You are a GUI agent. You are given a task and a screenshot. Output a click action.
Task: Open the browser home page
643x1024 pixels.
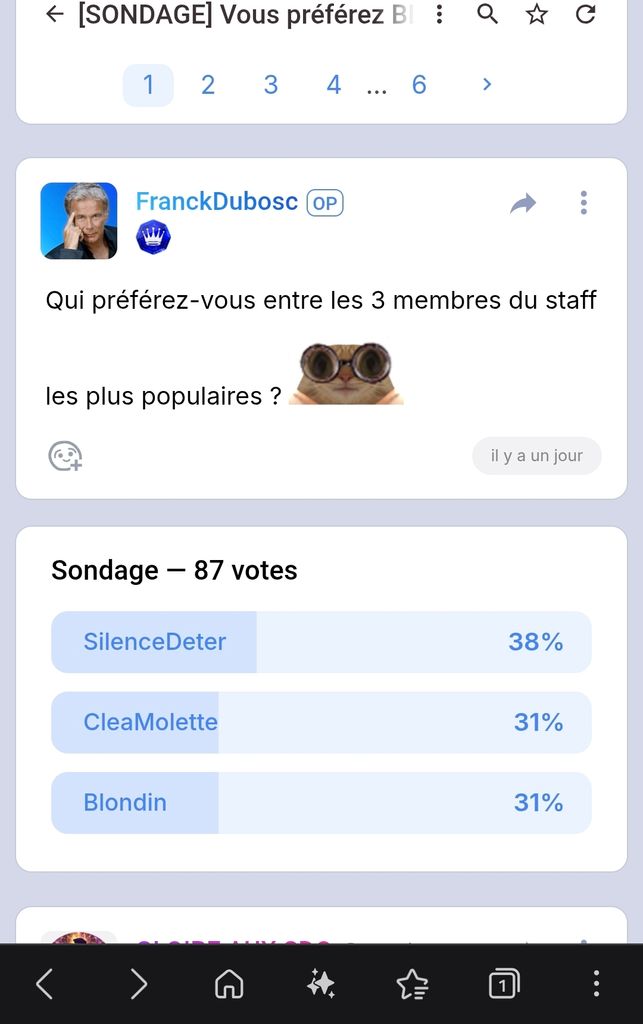click(229, 984)
